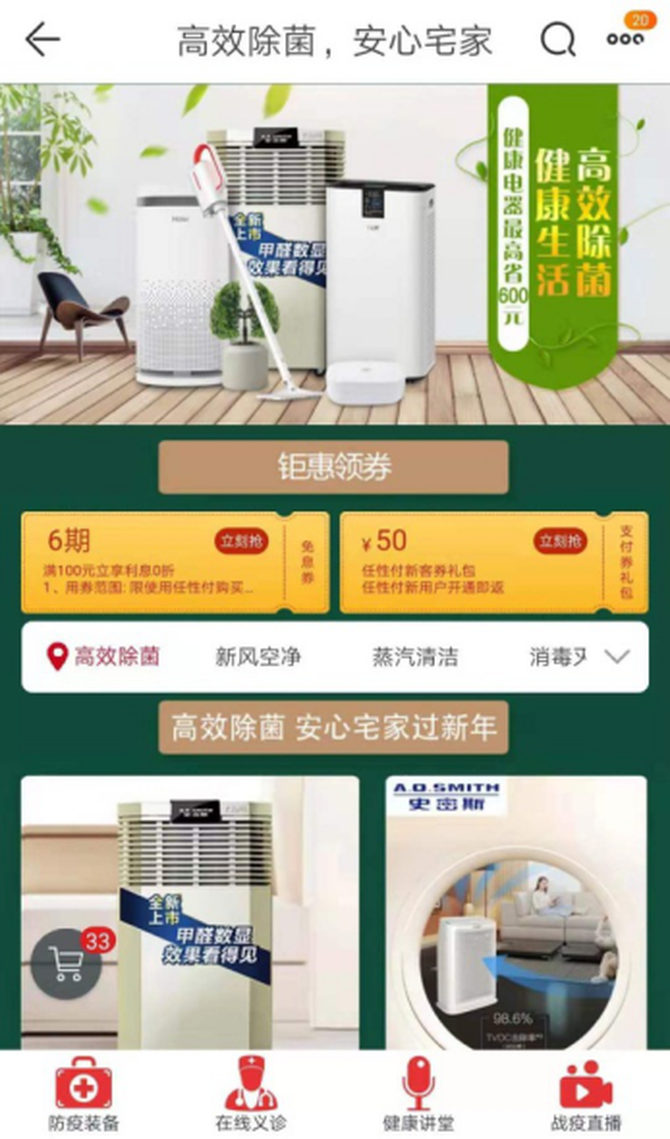Open the 高效除菌 health appliances banner

coord(335,255)
